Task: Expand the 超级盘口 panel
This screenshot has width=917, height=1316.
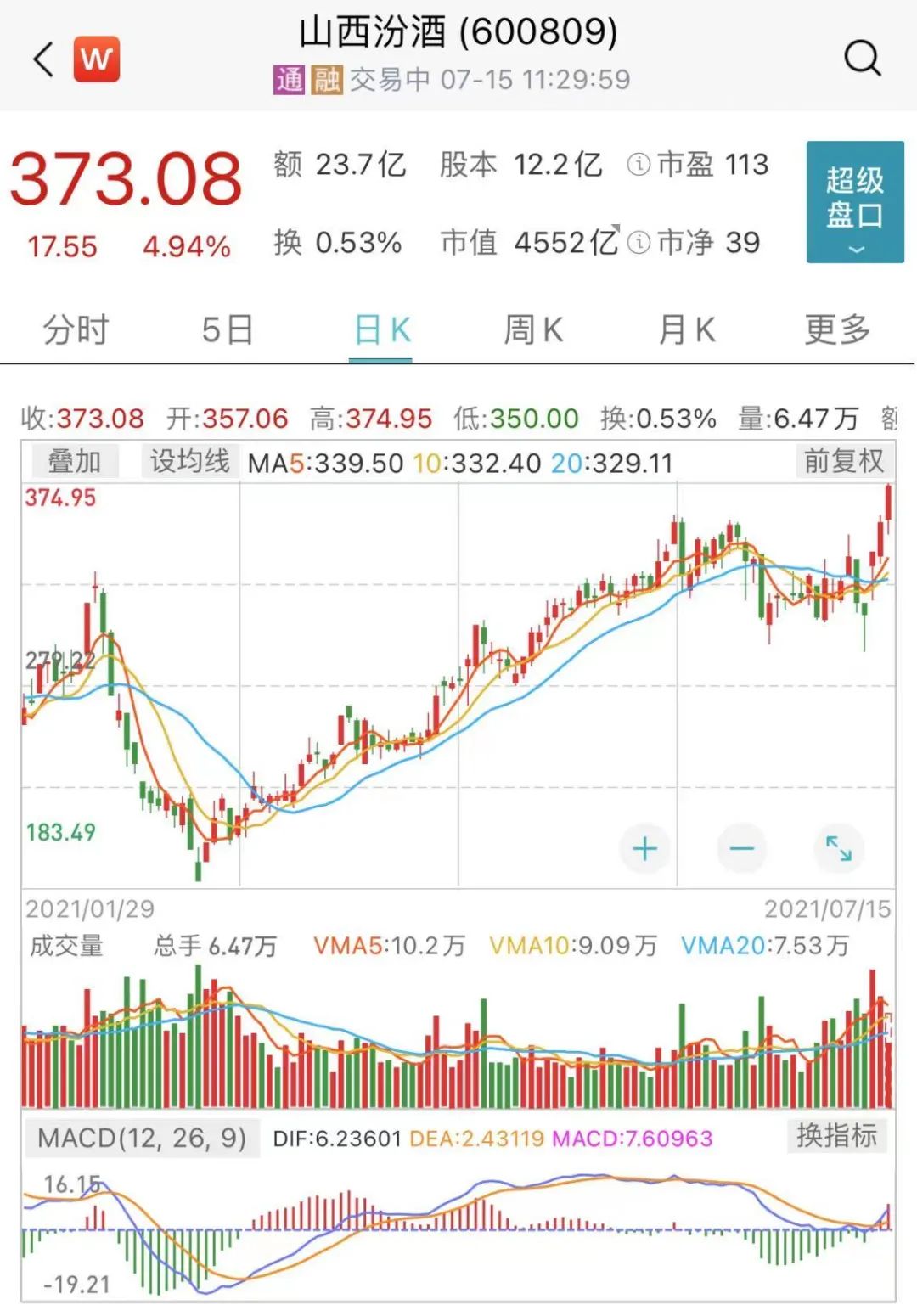Action: pos(854,202)
